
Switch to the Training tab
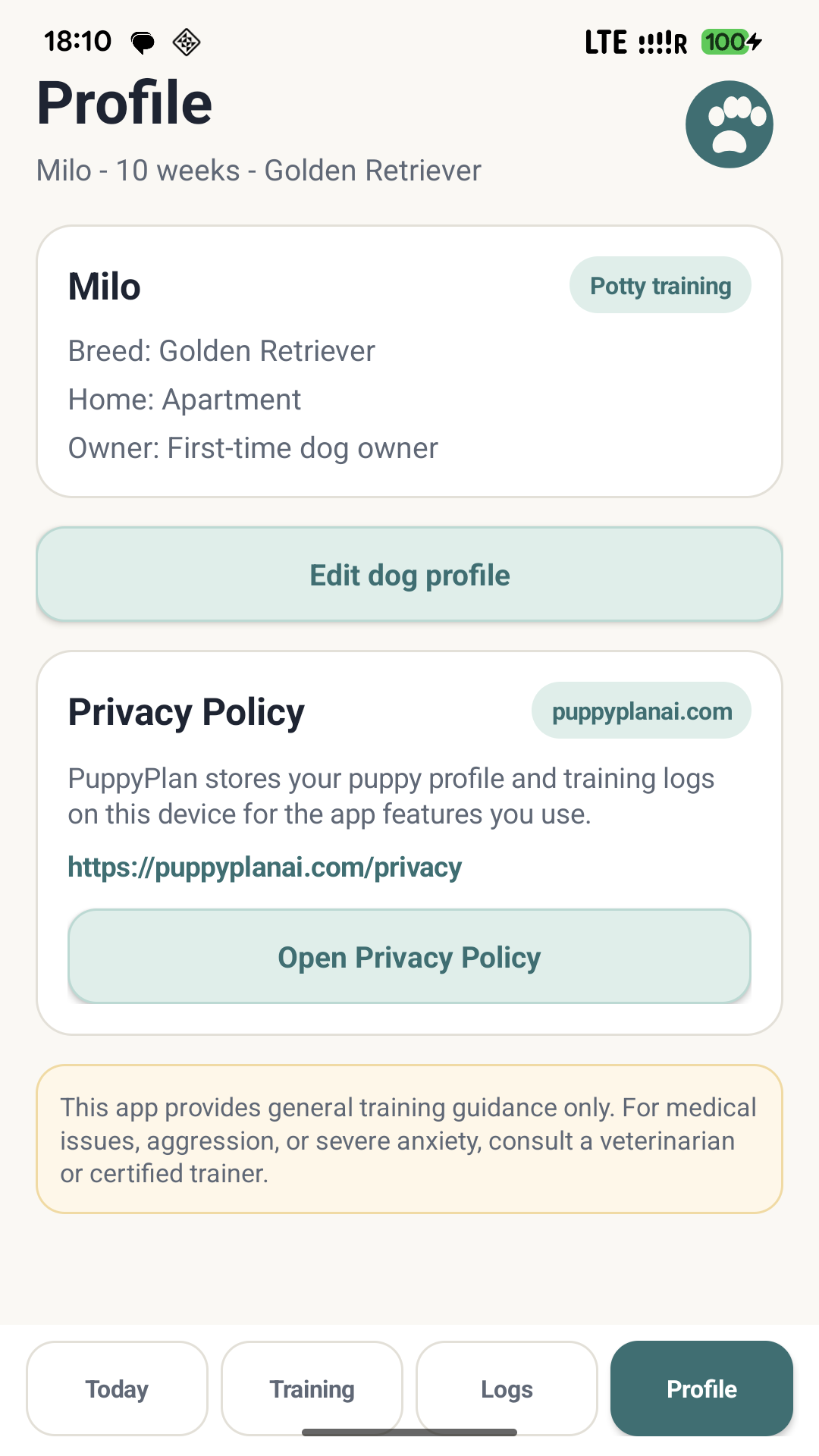pyautogui.click(x=312, y=1389)
